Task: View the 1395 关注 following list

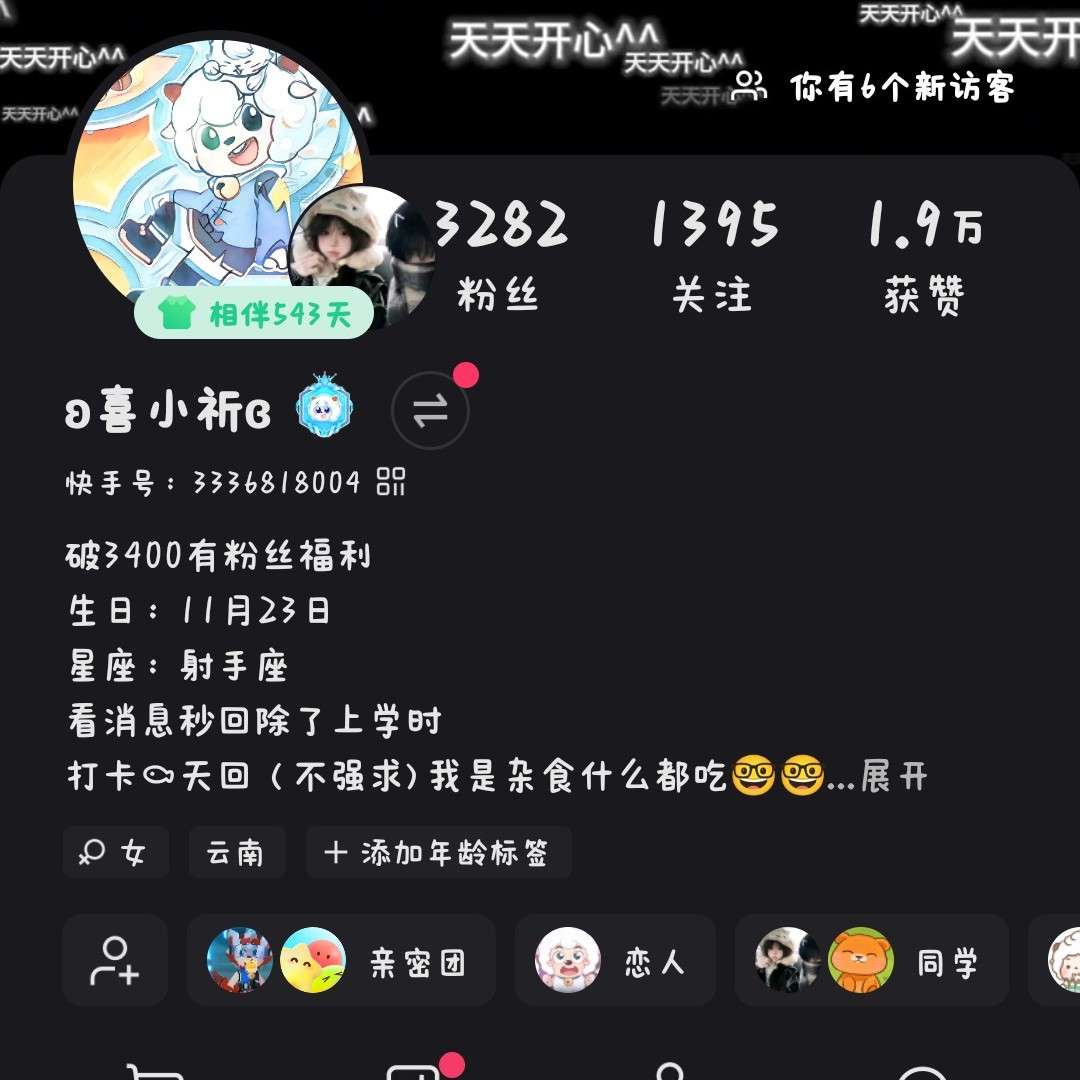Action: coord(713,255)
